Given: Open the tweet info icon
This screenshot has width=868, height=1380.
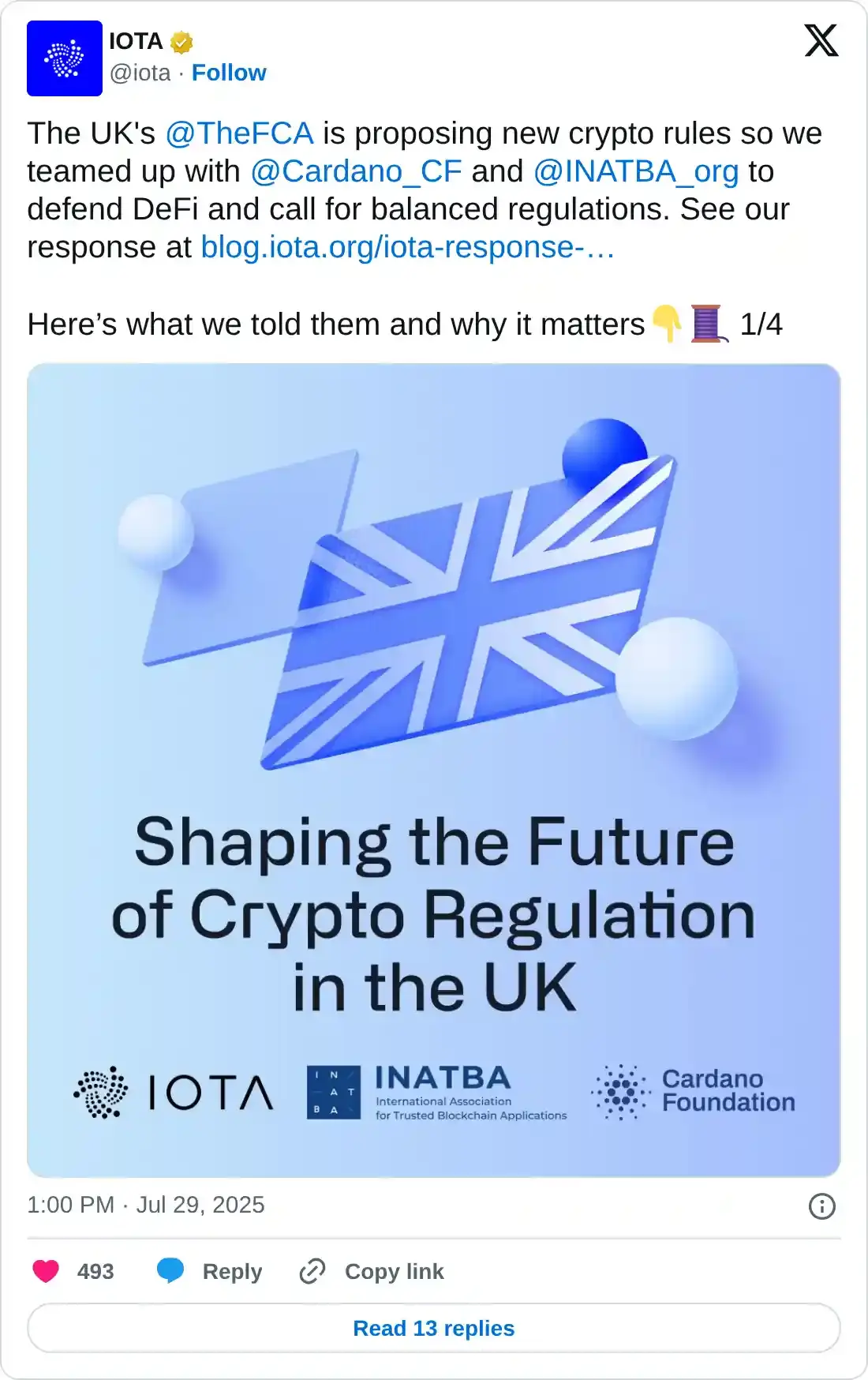Looking at the screenshot, I should coord(821,1206).
